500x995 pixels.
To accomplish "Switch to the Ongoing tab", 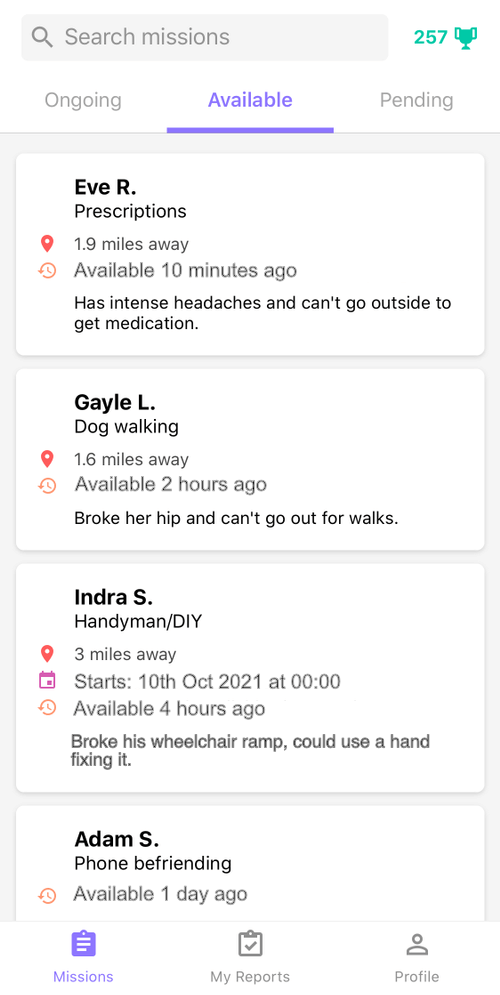I will click(83, 100).
